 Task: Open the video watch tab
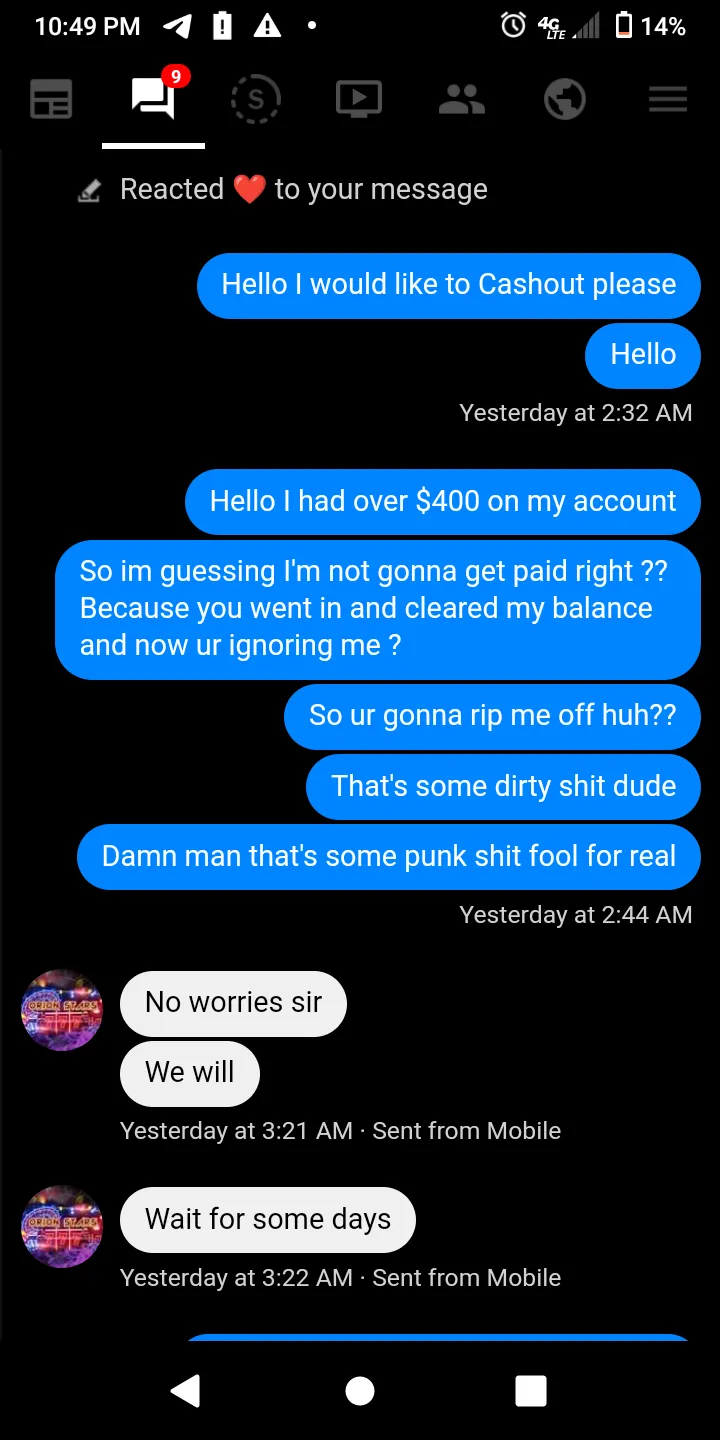click(x=359, y=99)
